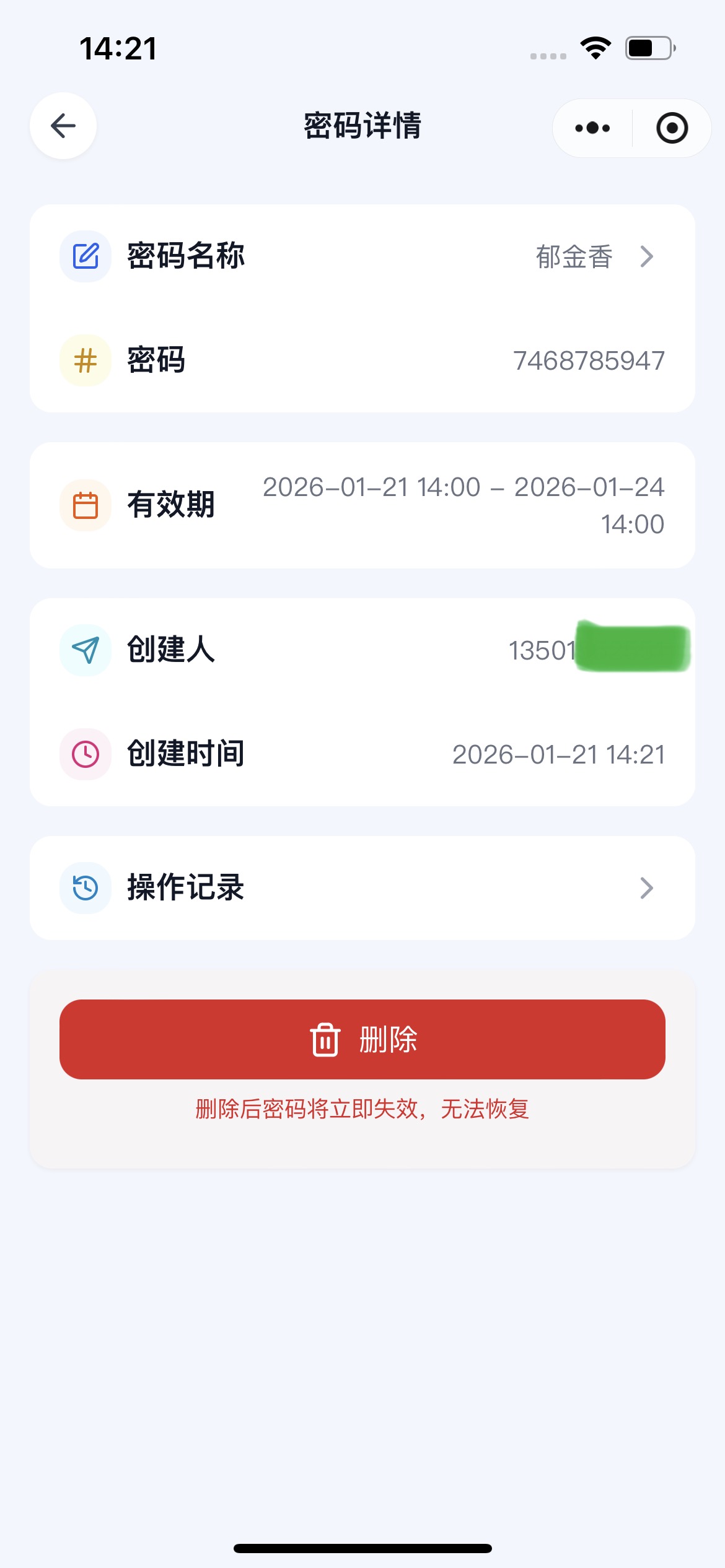Click the edit icon beside 密码名称
Image resolution: width=725 pixels, height=1568 pixels.
click(x=86, y=256)
